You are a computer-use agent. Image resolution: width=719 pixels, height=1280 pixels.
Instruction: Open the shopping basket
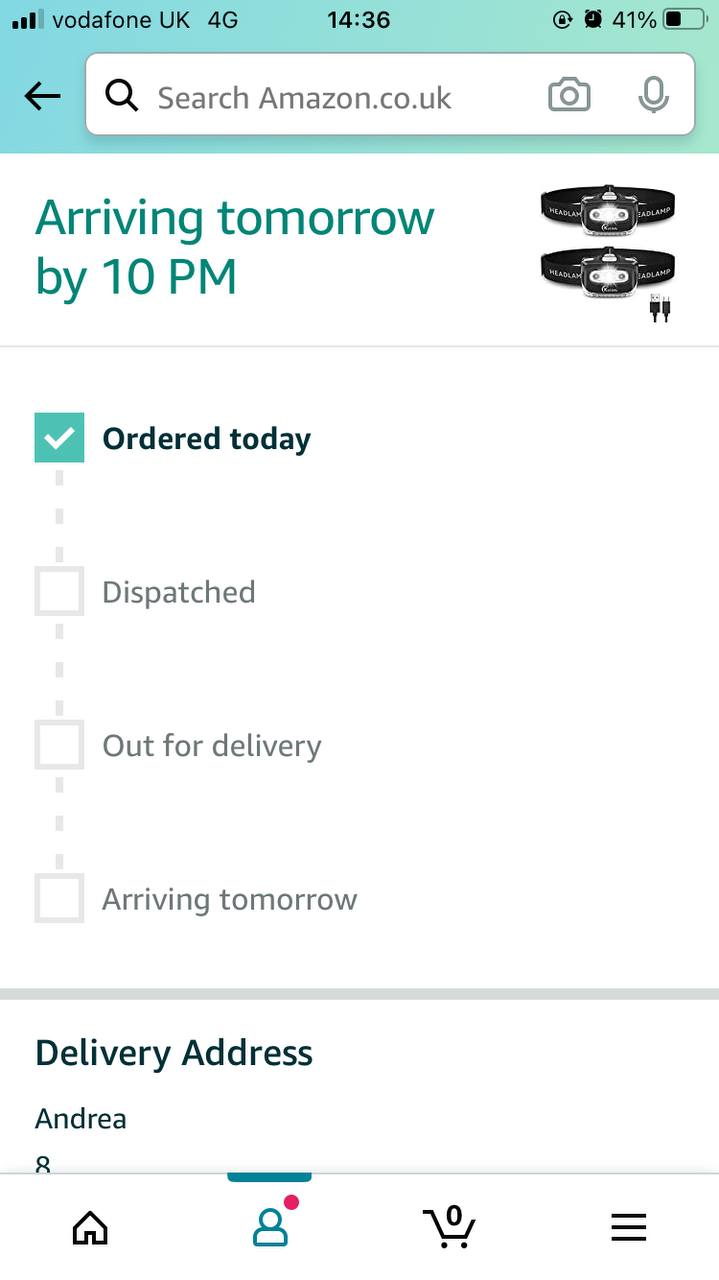[x=449, y=1226]
